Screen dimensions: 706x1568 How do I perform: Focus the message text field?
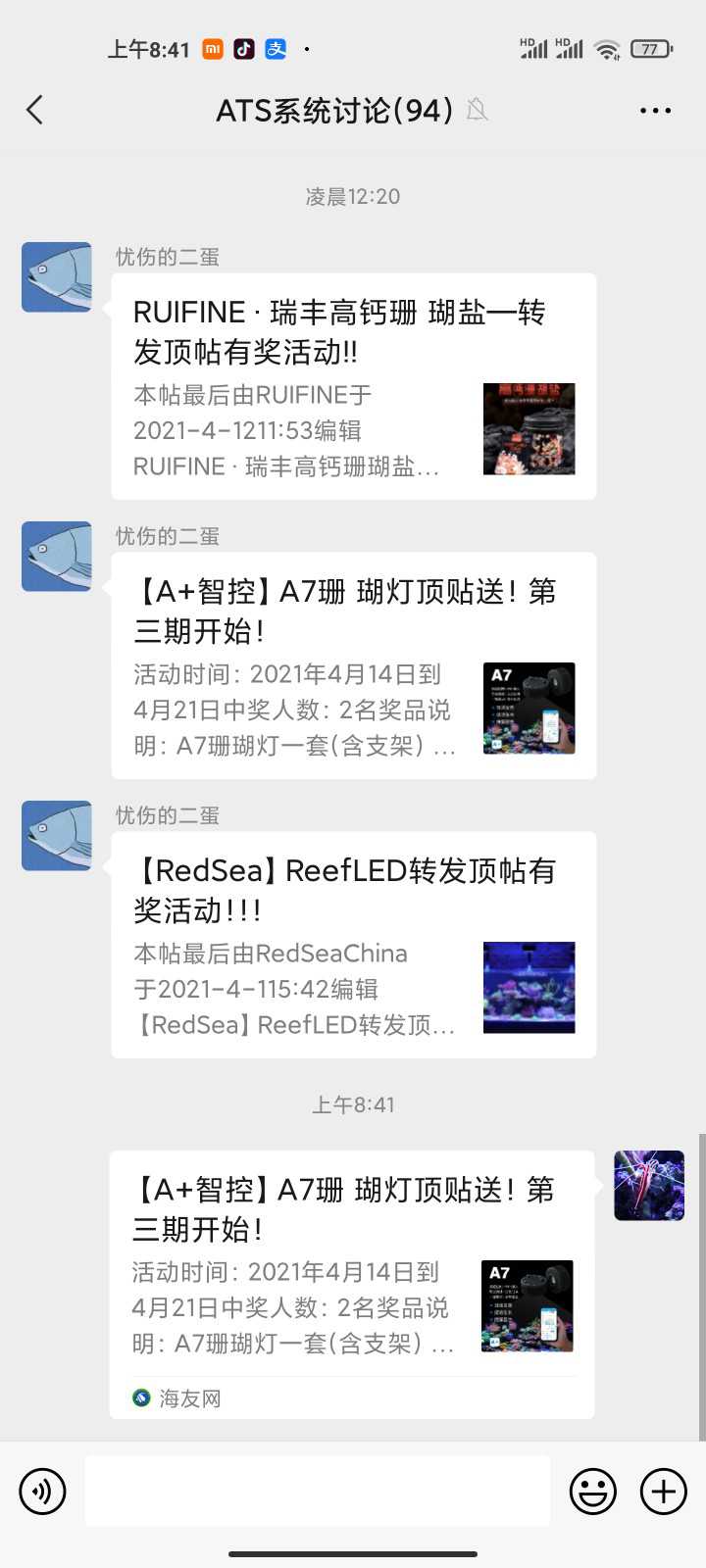318,1492
